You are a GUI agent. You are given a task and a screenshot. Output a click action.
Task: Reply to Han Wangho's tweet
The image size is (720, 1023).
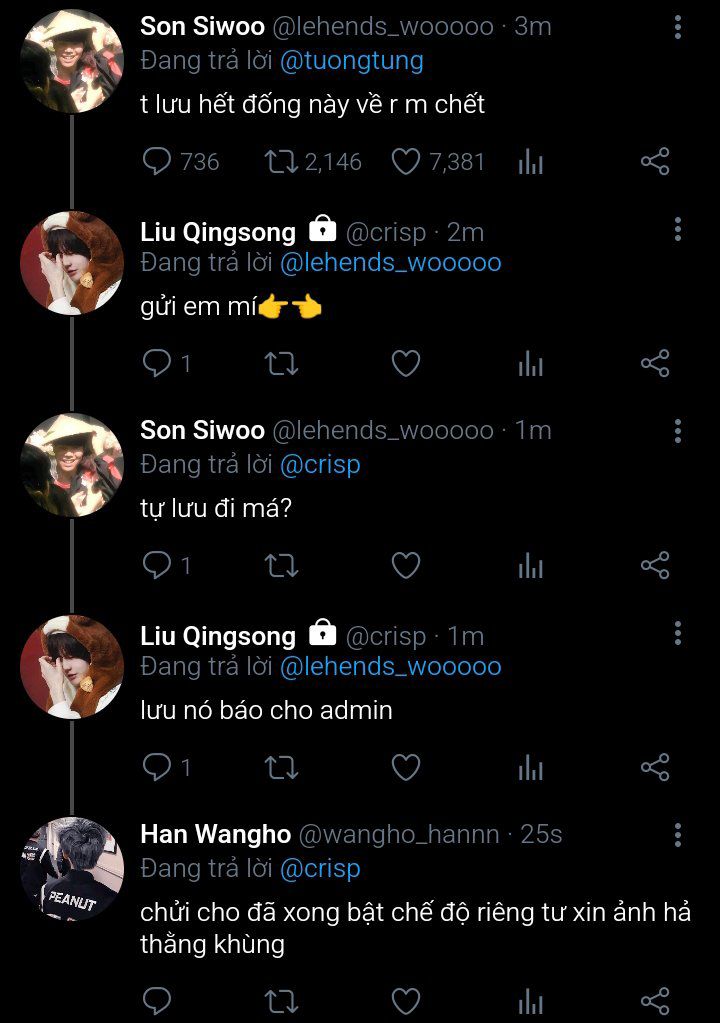click(157, 1000)
